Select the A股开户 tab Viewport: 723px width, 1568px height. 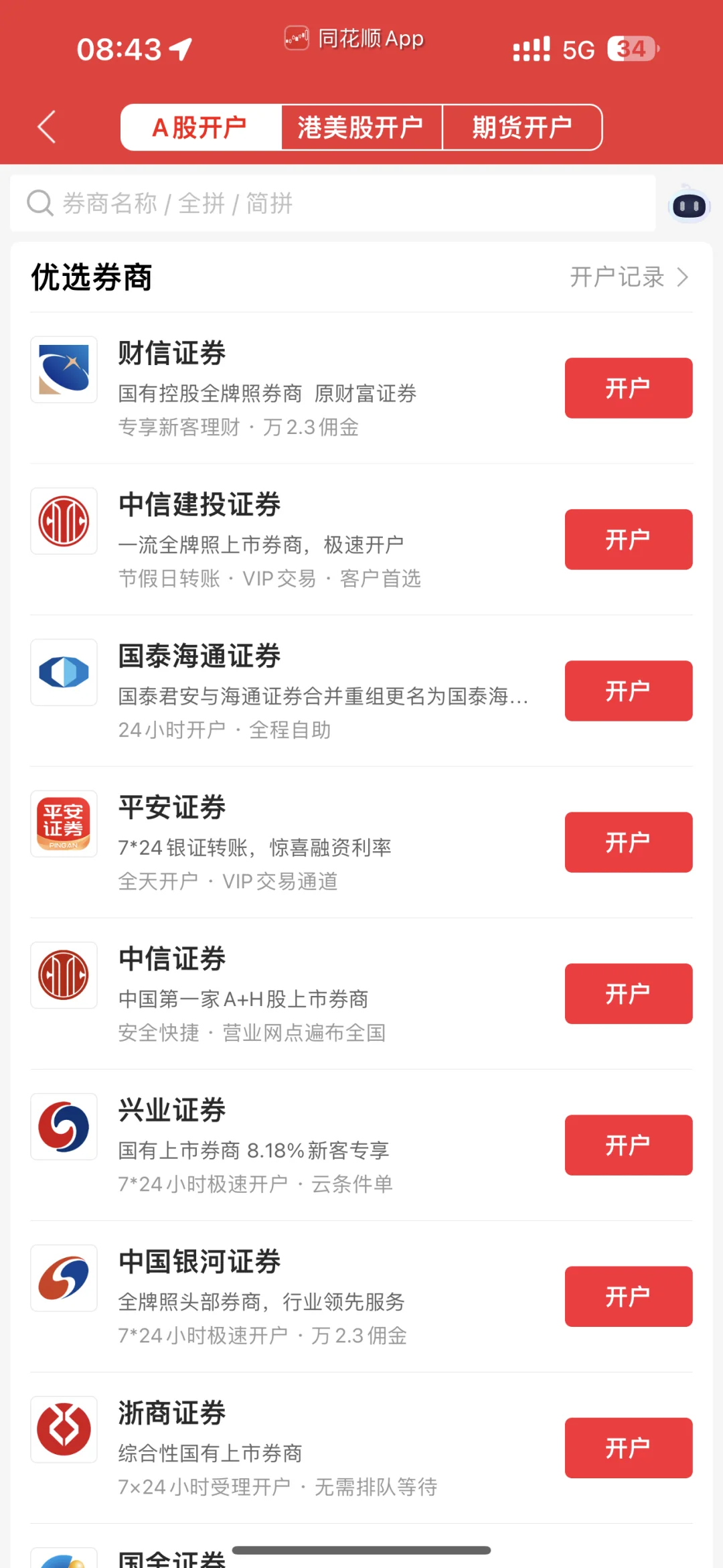point(200,127)
